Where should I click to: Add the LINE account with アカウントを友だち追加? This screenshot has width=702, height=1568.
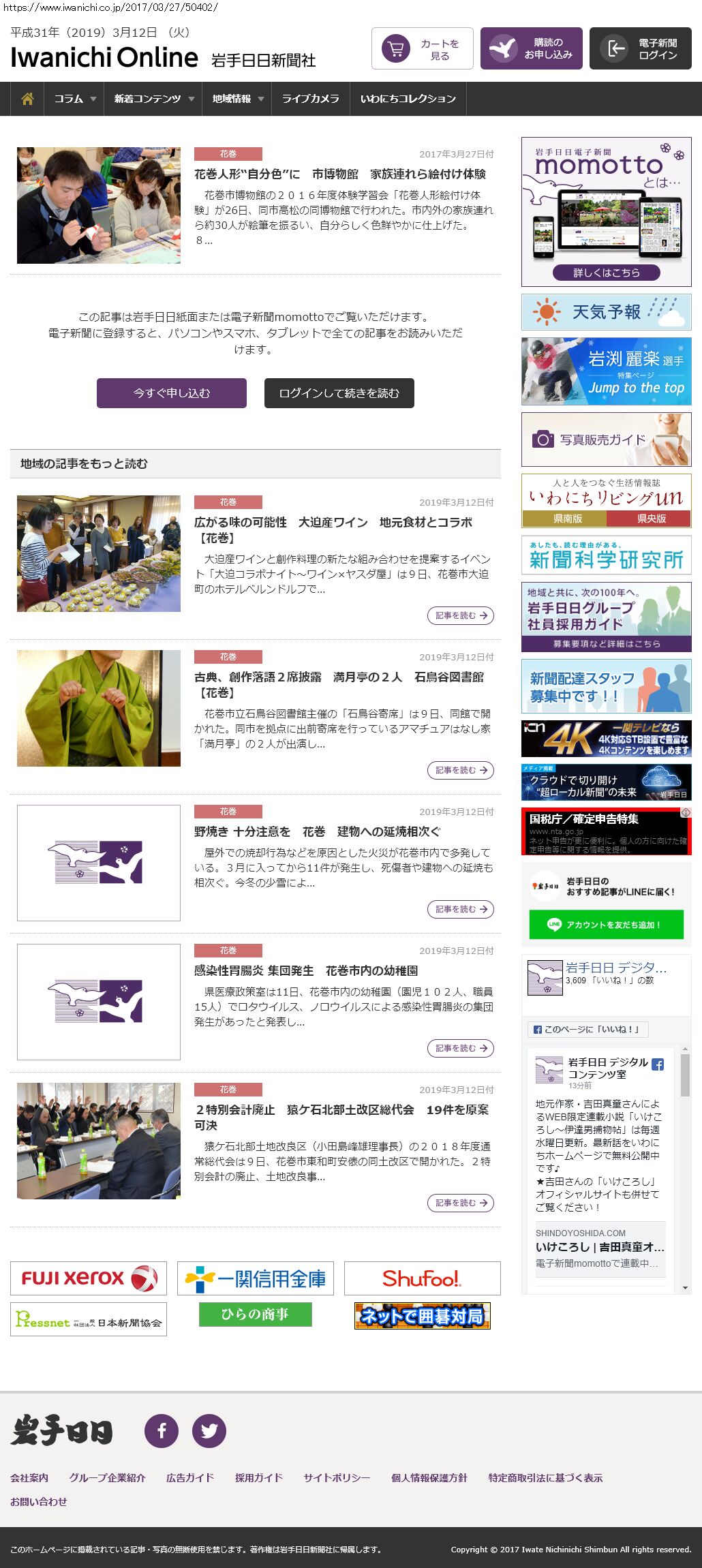(606, 925)
